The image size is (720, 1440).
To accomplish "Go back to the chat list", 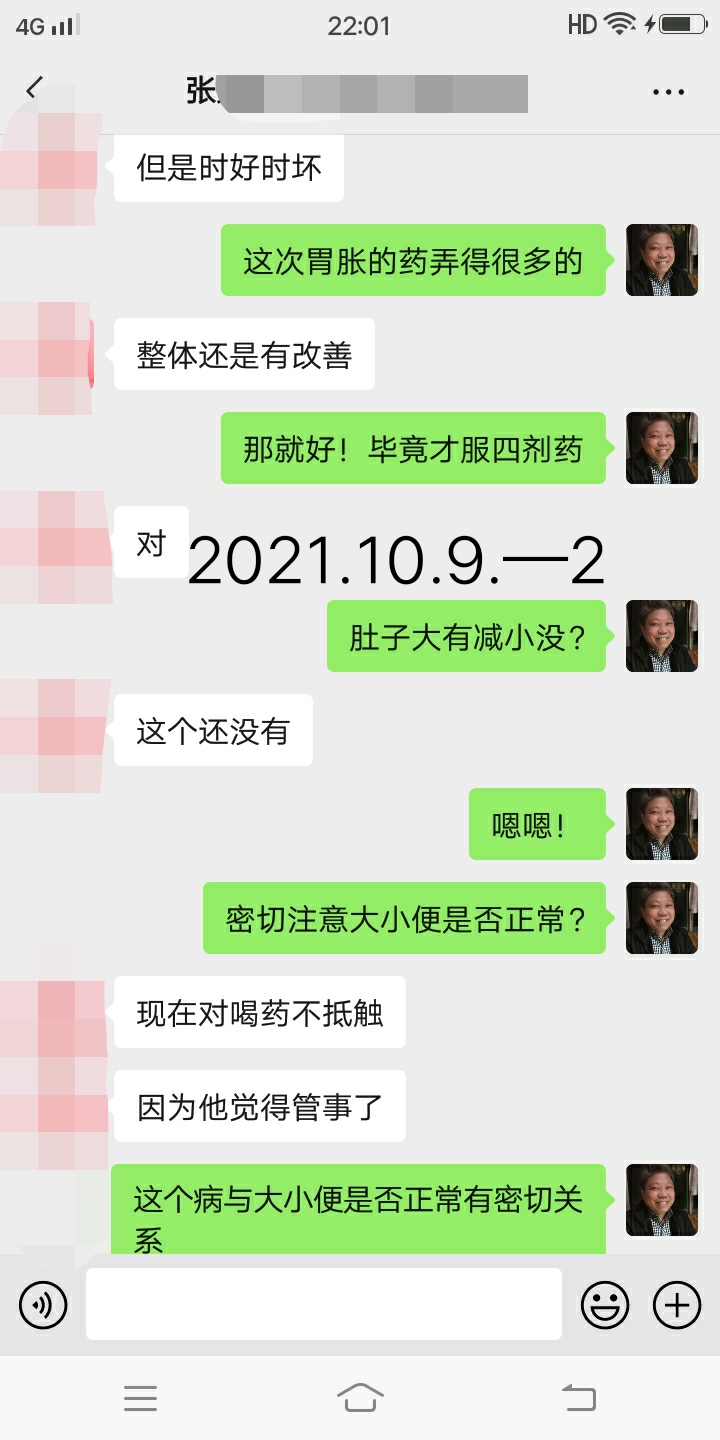I will 34,90.
